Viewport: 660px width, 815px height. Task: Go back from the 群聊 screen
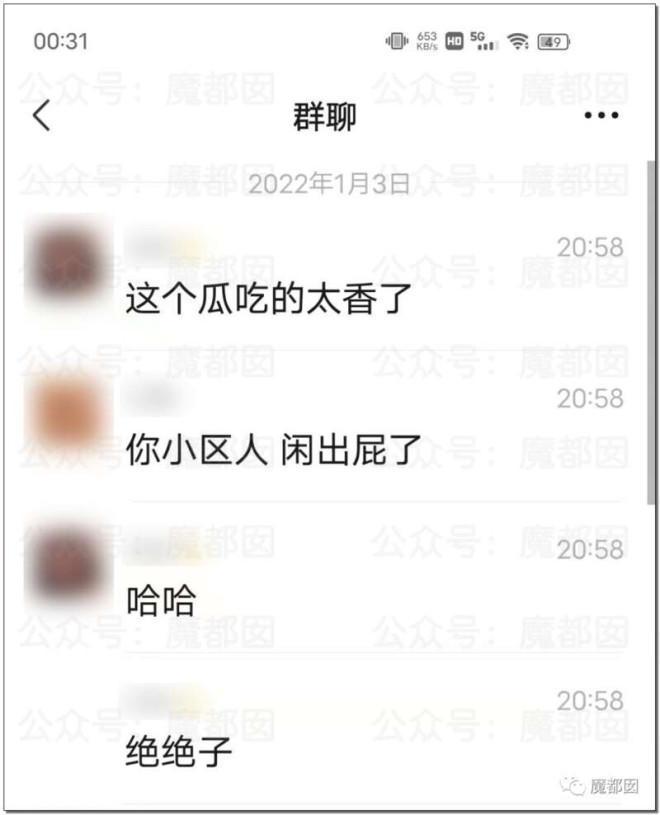41,116
